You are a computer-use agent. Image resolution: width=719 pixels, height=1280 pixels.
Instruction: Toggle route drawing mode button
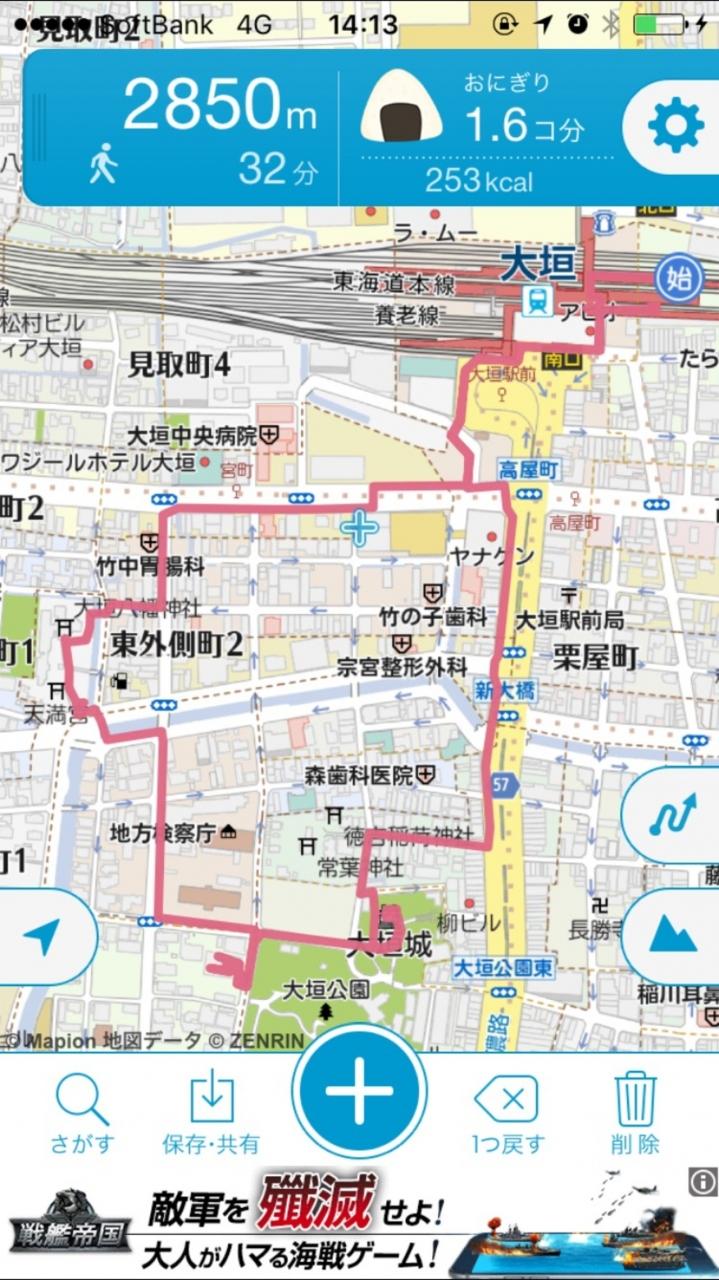pos(672,816)
